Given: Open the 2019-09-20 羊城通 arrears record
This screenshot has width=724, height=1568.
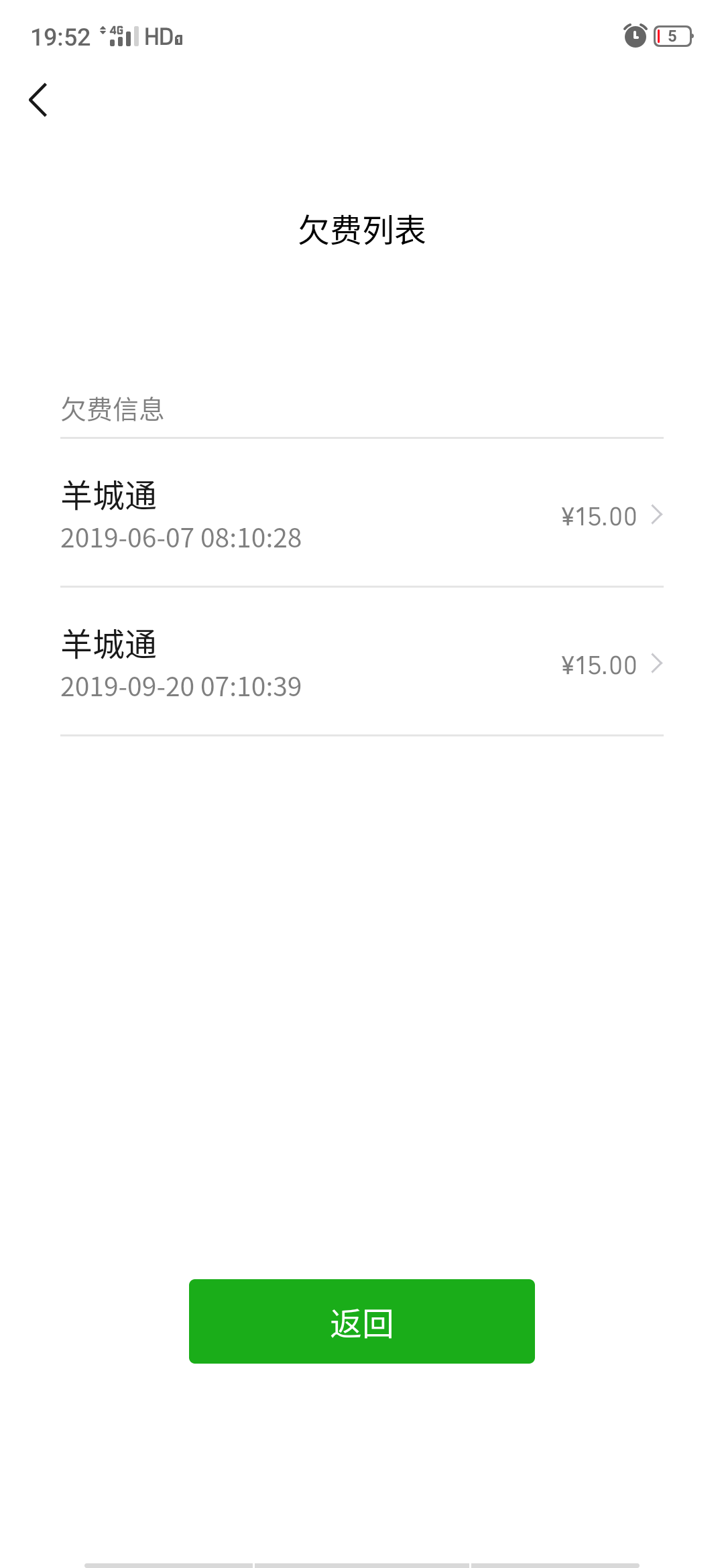Looking at the screenshot, I should click(x=362, y=662).
